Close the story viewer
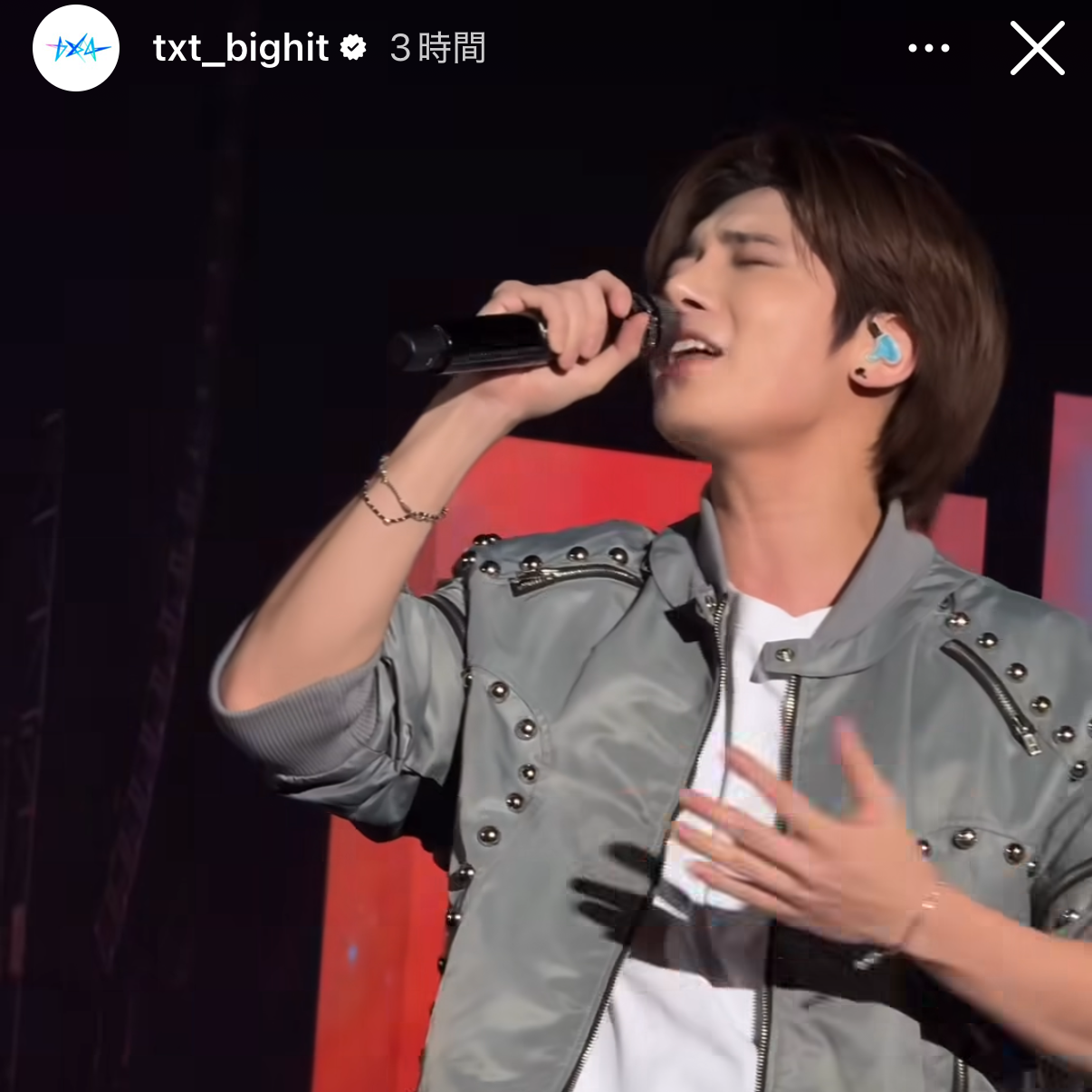Screen dimensions: 1092x1092 [x=1037, y=48]
